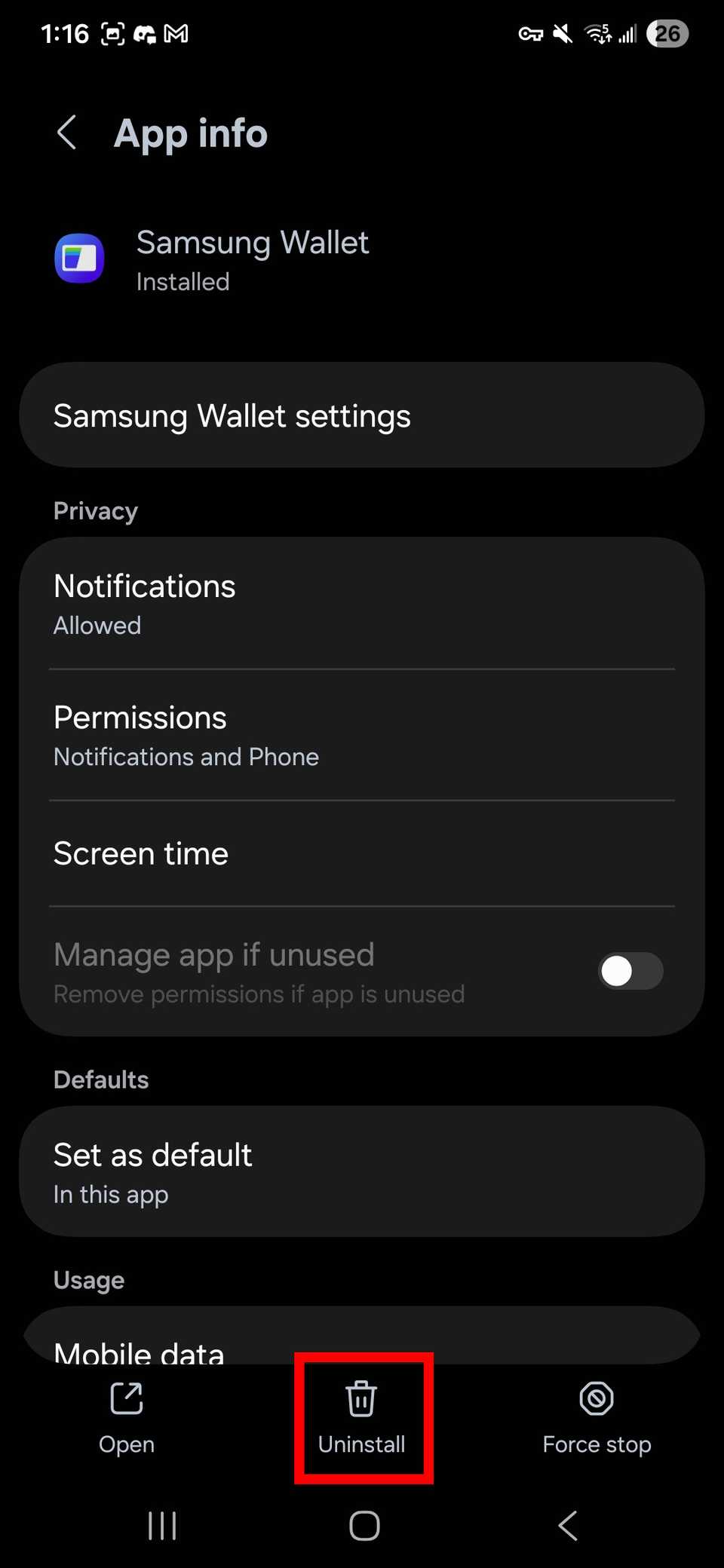Tap the Uninstall button label
Screen dimensions: 724x1568
point(362,1444)
